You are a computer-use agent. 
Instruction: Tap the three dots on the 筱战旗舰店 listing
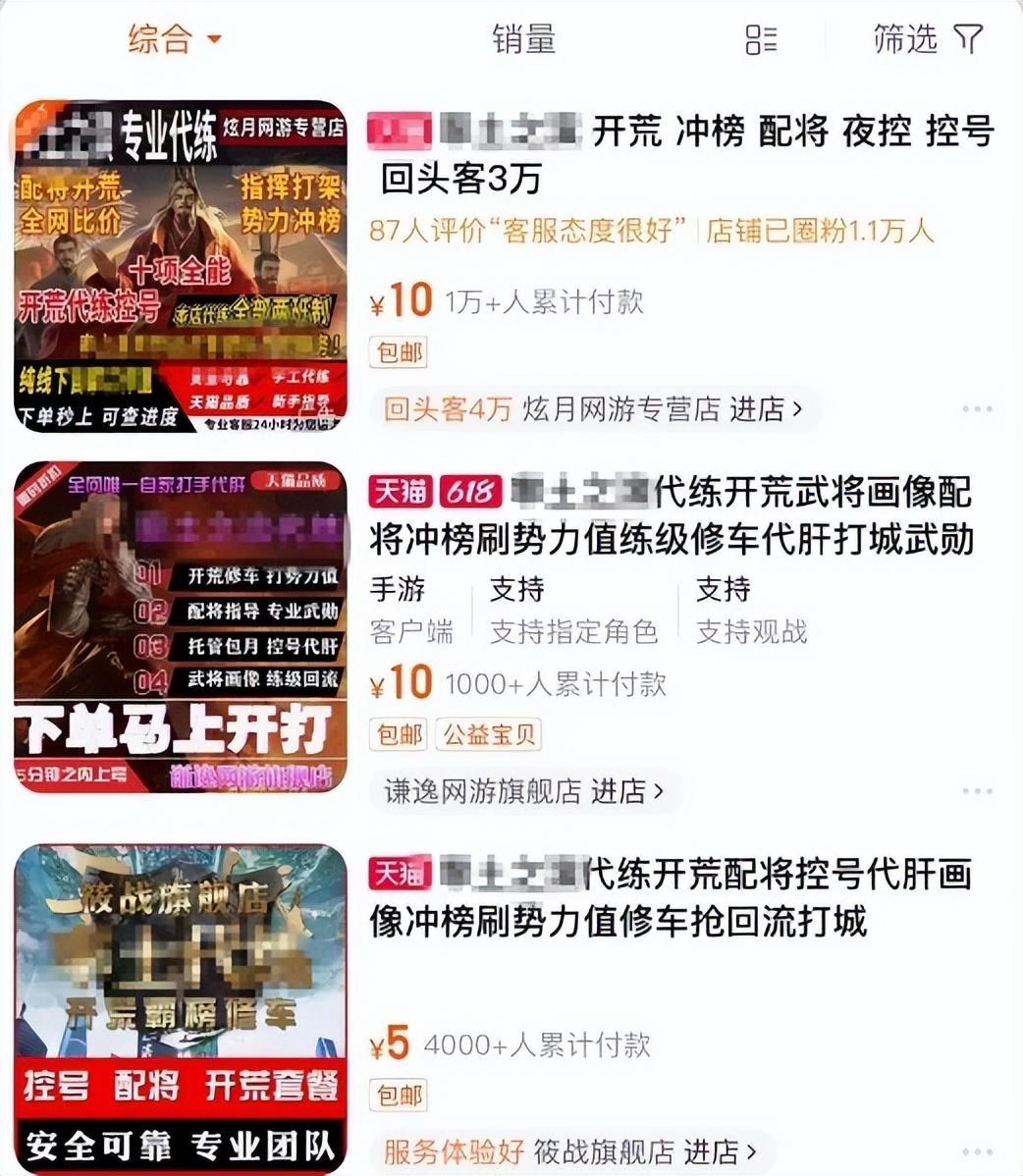[x=977, y=1151]
